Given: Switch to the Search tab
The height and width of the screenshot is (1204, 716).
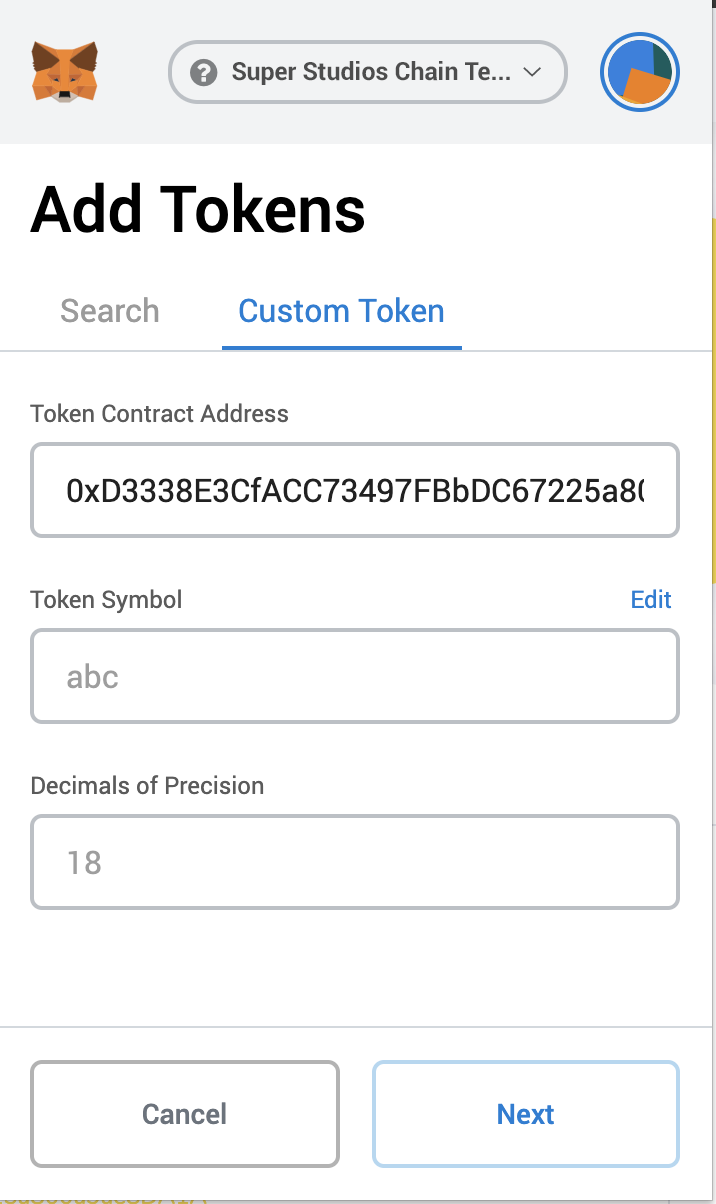Looking at the screenshot, I should [110, 311].
